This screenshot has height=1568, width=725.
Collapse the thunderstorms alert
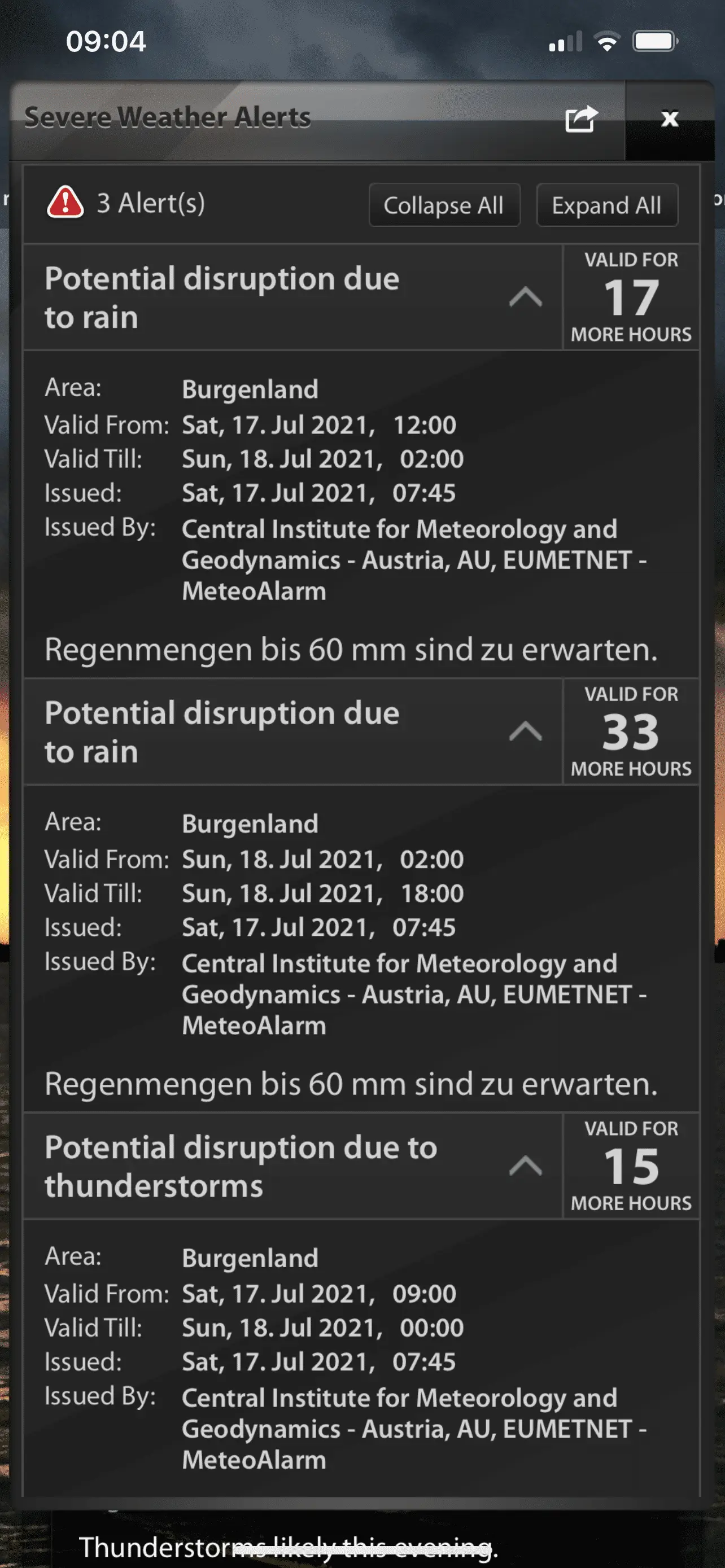click(525, 1166)
